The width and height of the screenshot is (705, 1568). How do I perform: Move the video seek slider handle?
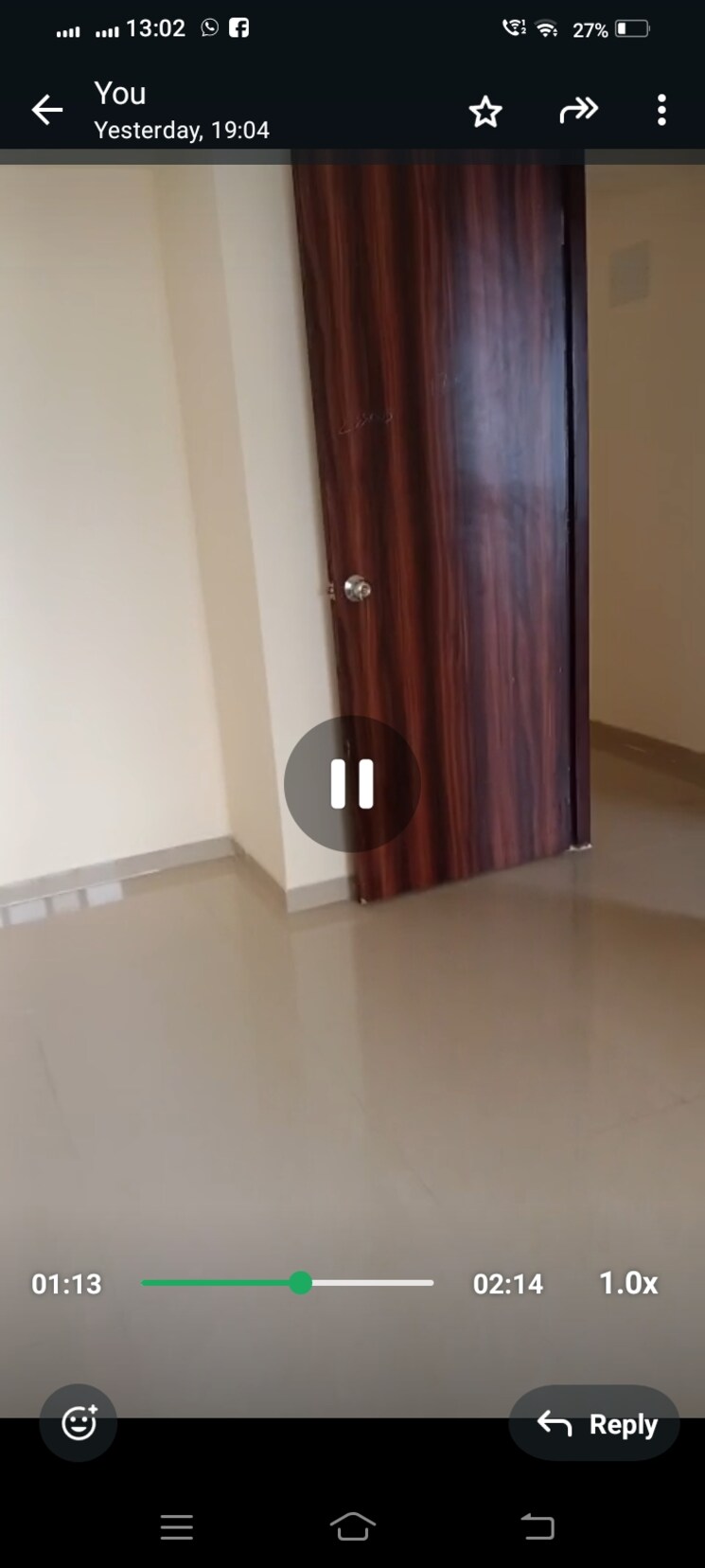(x=301, y=1283)
